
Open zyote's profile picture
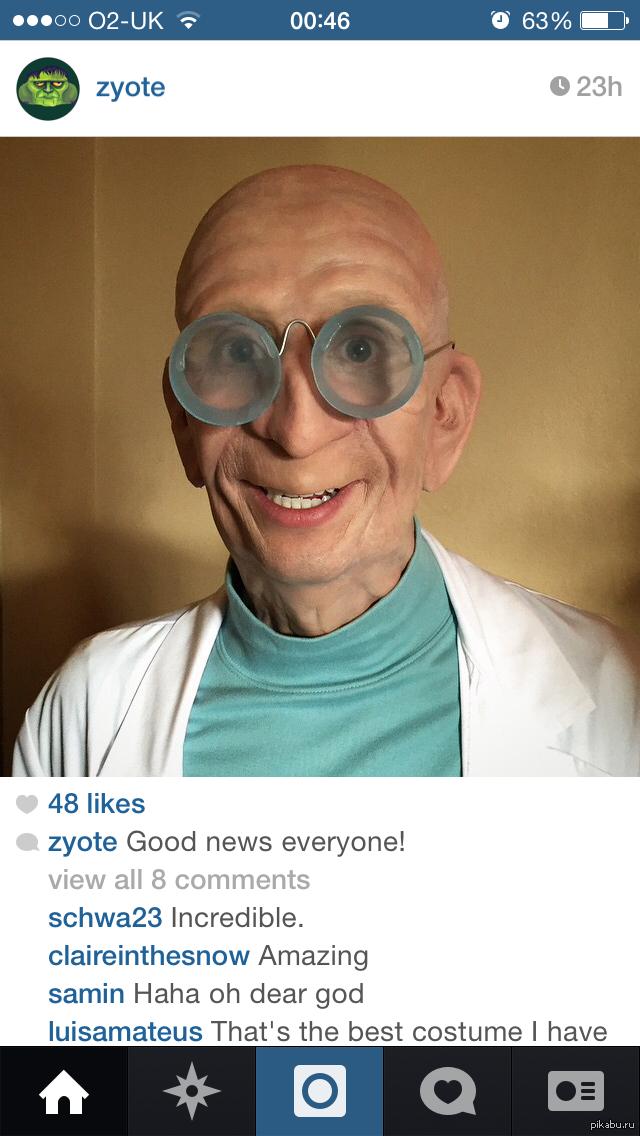click(x=48, y=88)
